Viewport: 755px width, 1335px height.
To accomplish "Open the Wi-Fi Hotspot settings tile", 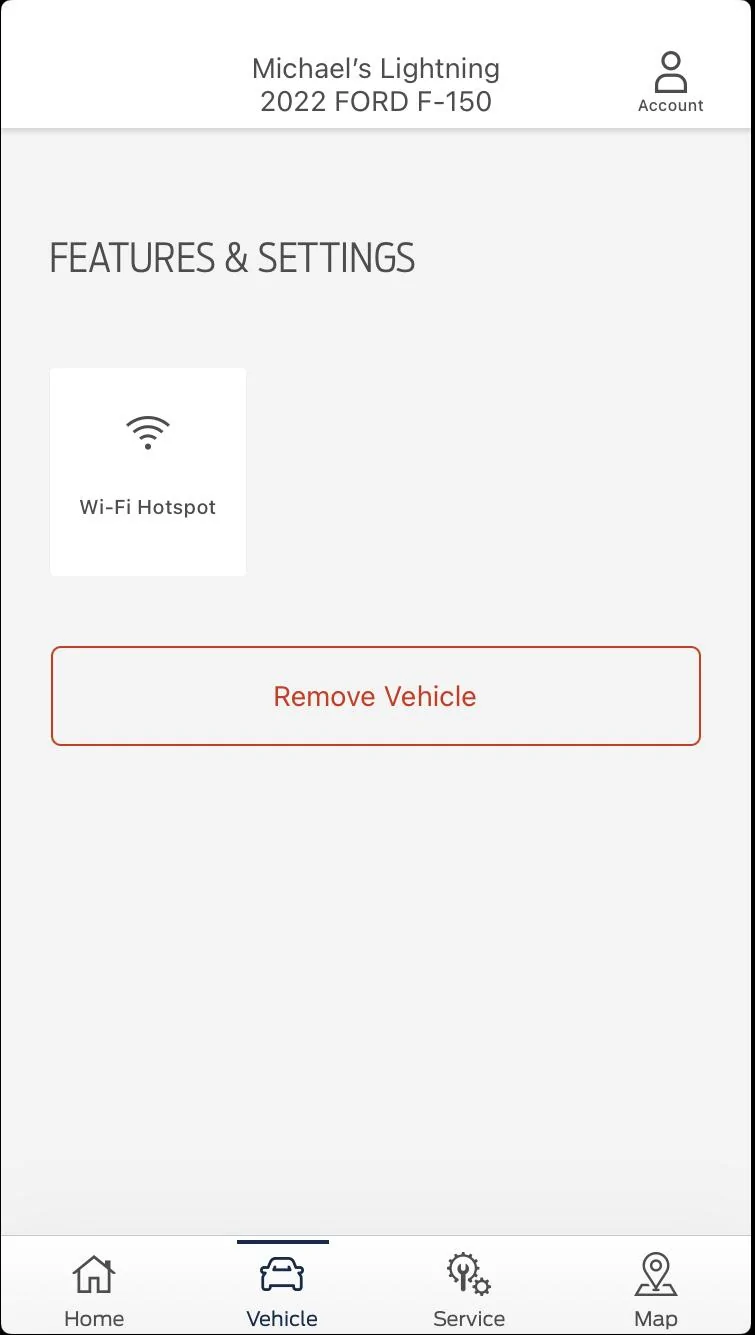I will (148, 471).
